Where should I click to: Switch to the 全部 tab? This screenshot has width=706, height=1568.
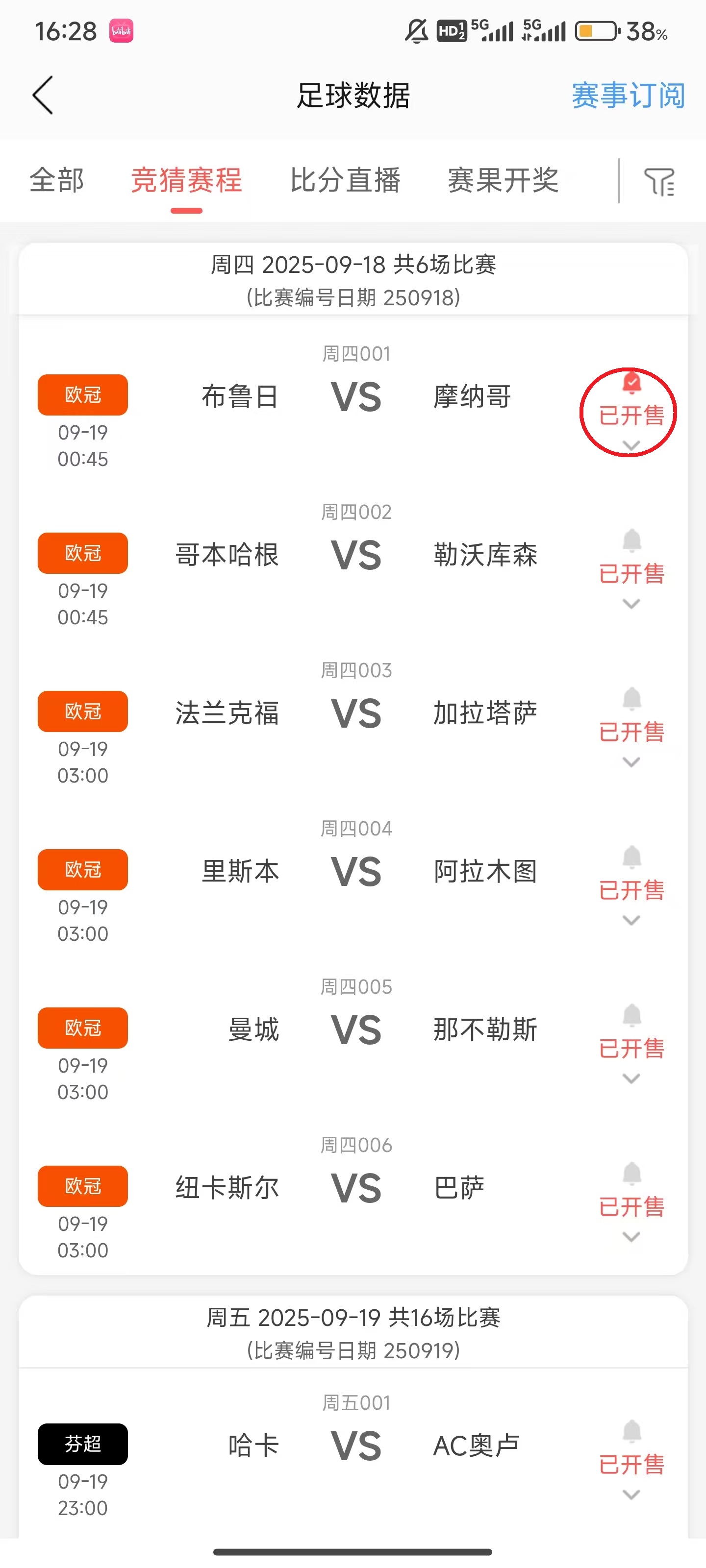click(x=57, y=180)
